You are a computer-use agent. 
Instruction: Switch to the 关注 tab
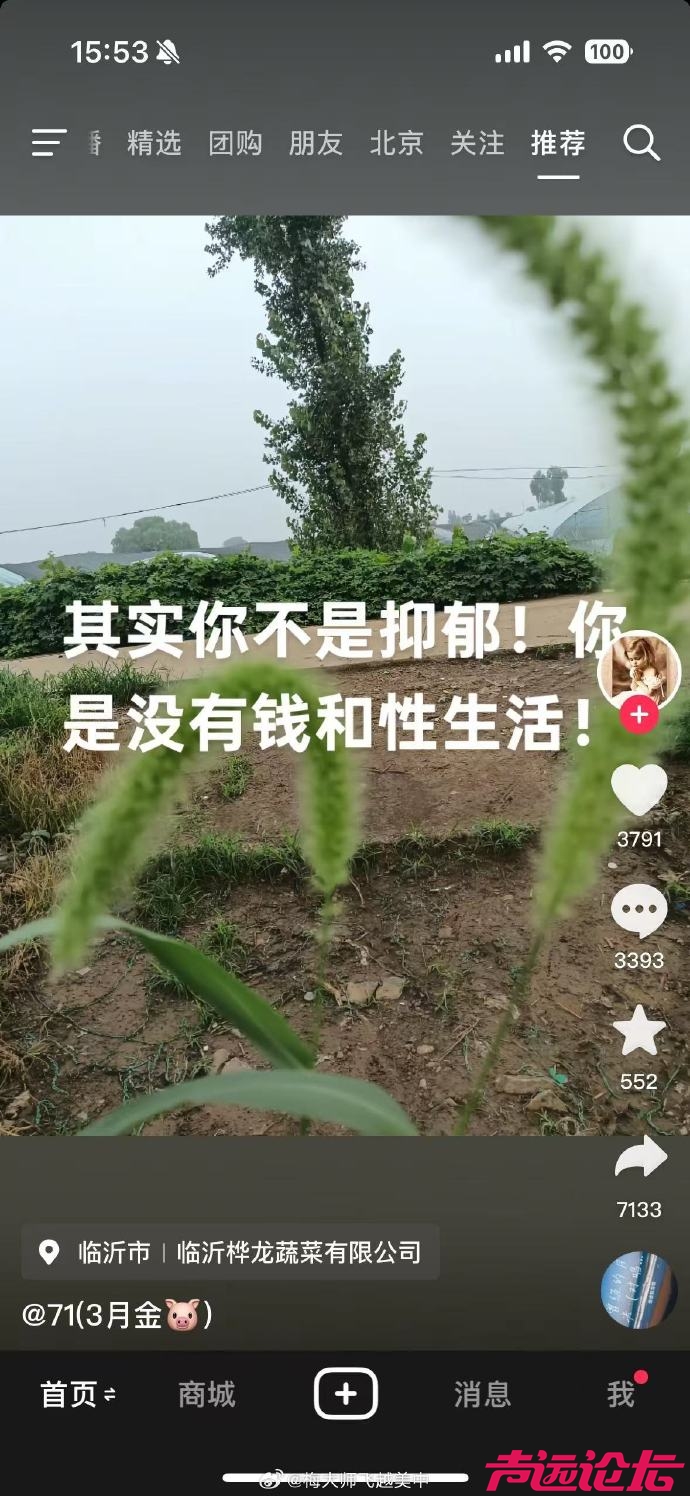click(x=477, y=143)
